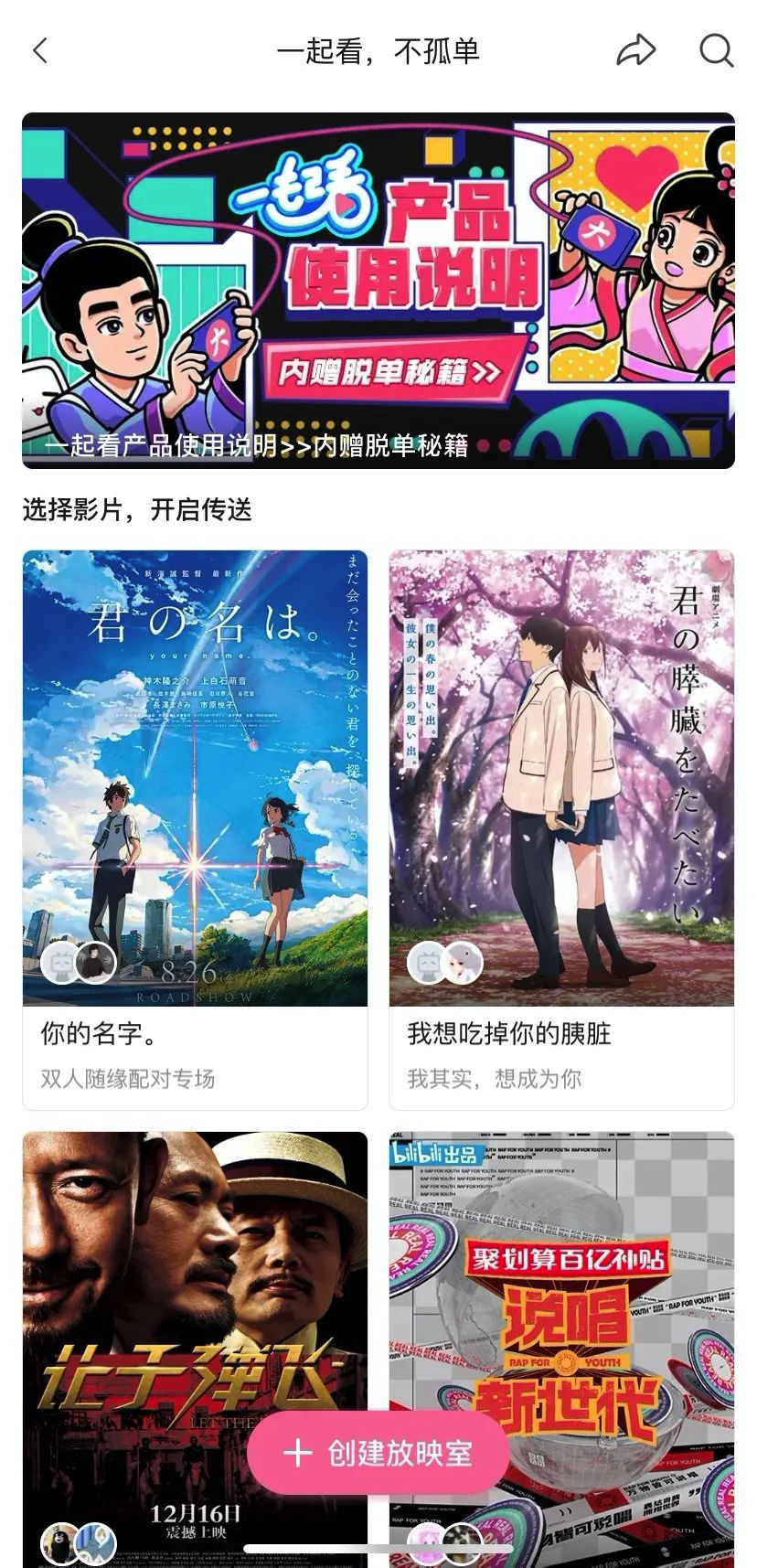Share this 一起看 page
This screenshot has height=1568, width=757.
click(x=636, y=50)
